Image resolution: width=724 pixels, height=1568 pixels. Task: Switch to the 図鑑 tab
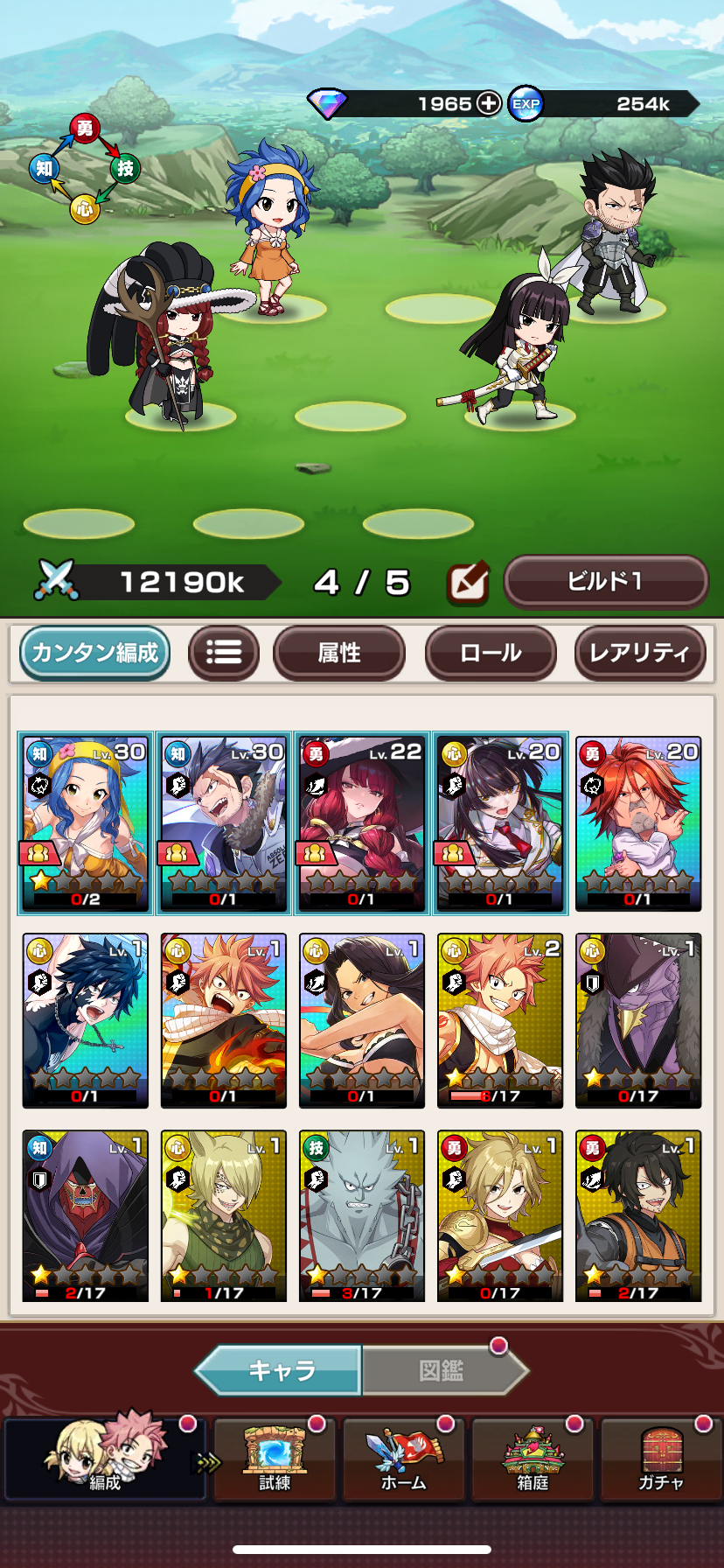tap(442, 1370)
